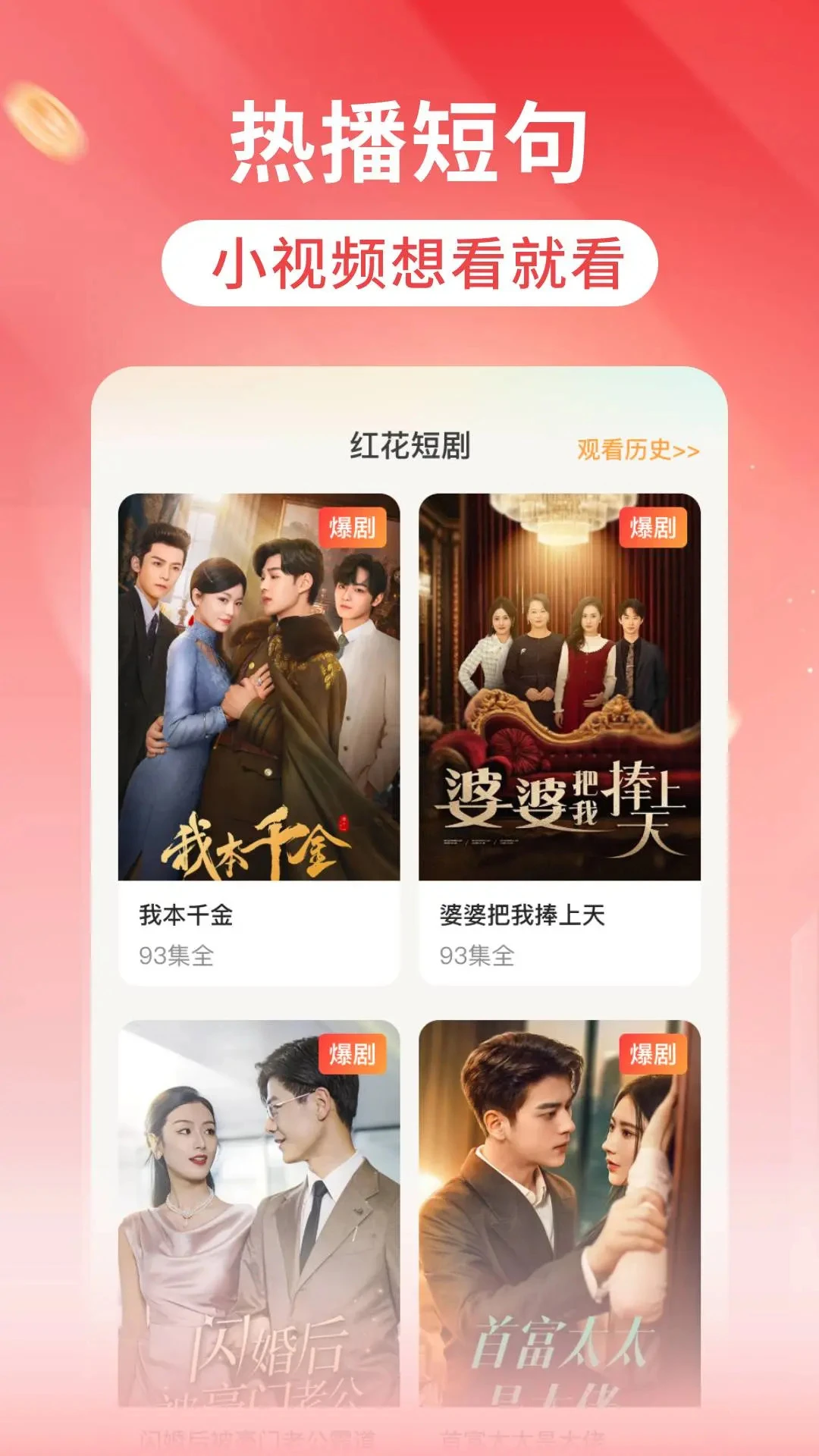819x1456 pixels.
Task: Select the 红花短剧 section header
Action: click(x=409, y=444)
